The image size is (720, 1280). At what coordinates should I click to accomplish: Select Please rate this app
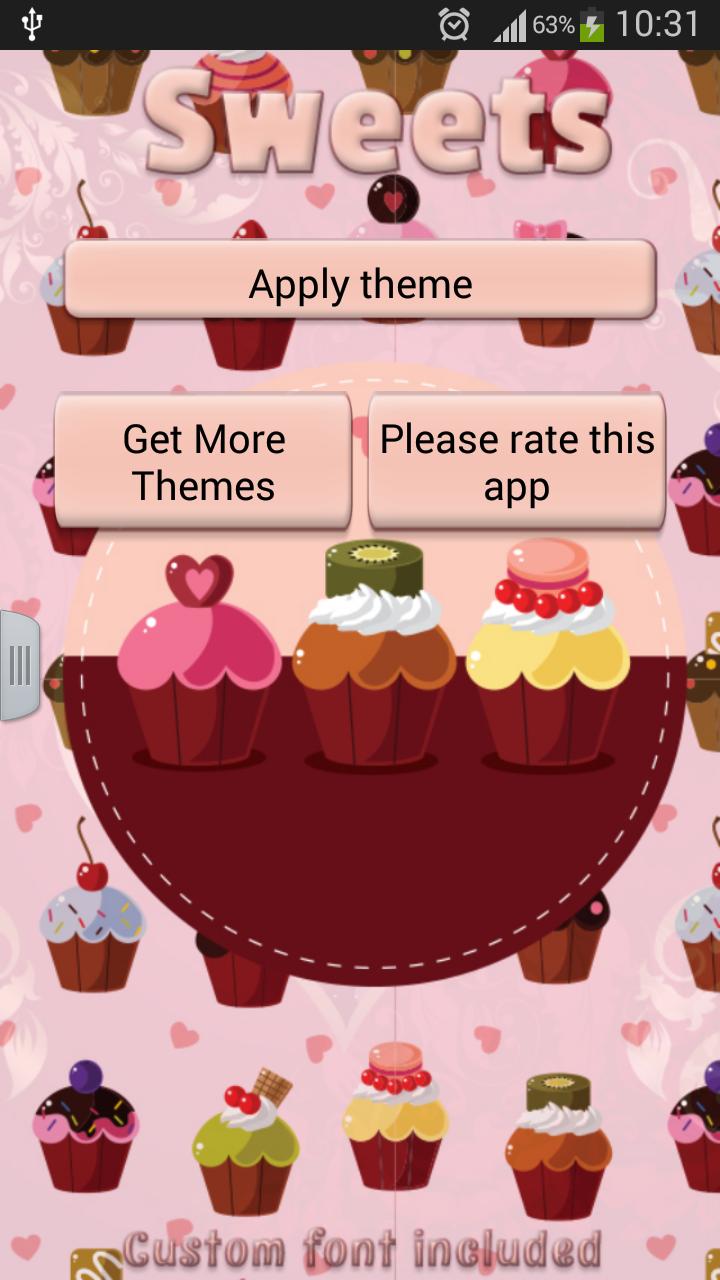click(x=517, y=461)
